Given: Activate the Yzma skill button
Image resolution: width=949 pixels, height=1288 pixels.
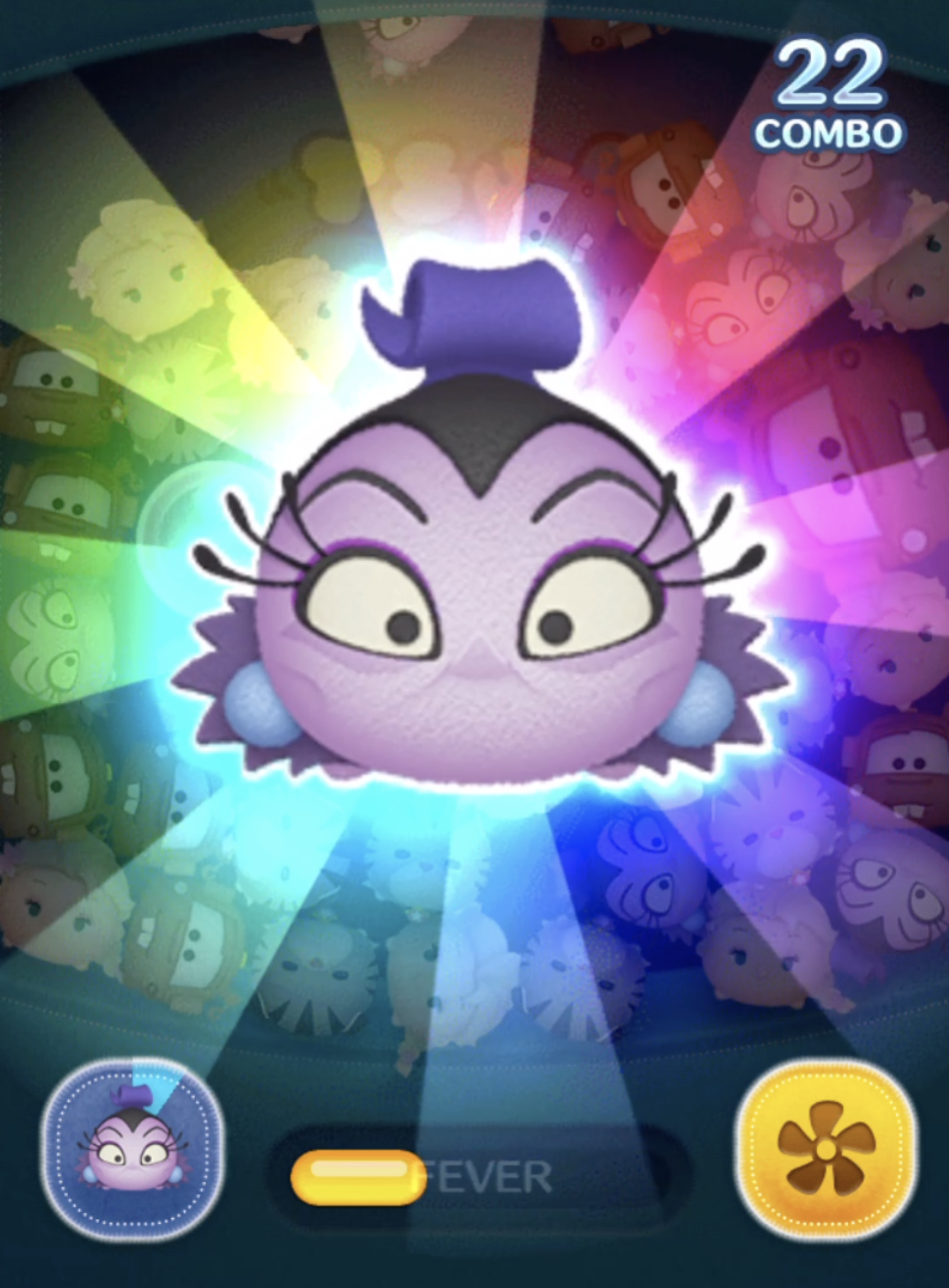Looking at the screenshot, I should 131,1150.
